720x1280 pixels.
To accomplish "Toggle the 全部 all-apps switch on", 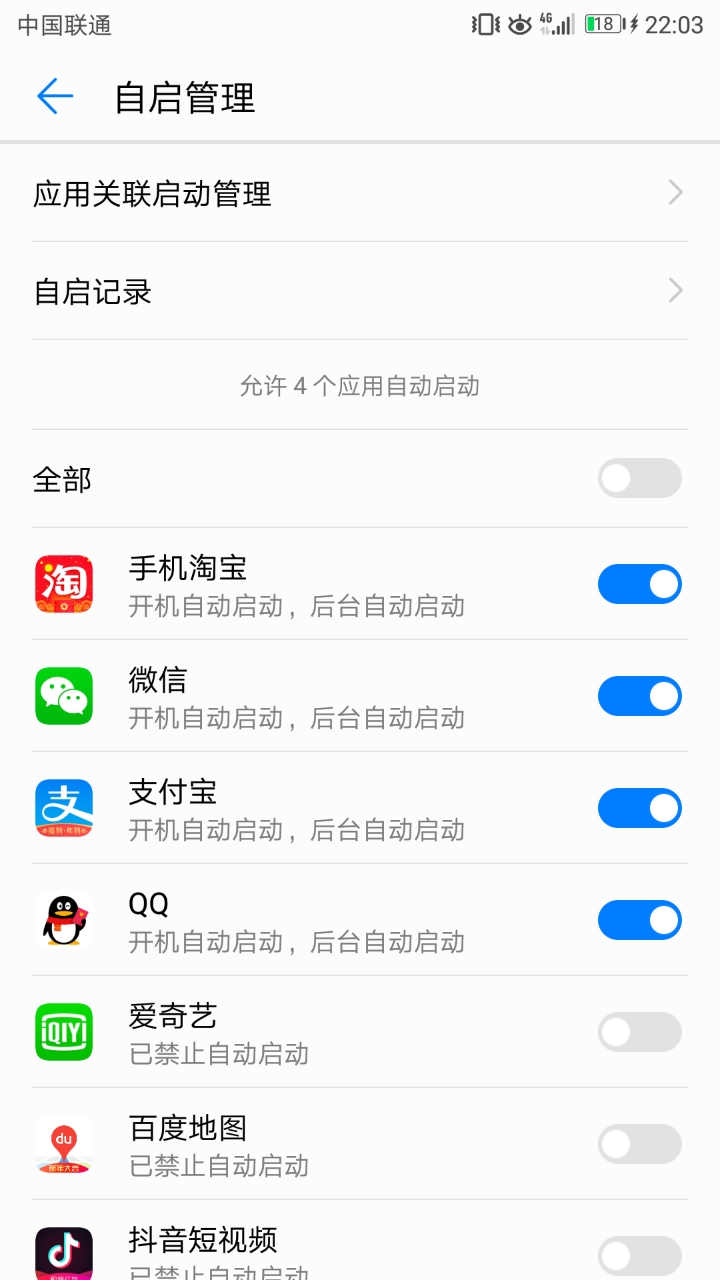I will pyautogui.click(x=639, y=479).
